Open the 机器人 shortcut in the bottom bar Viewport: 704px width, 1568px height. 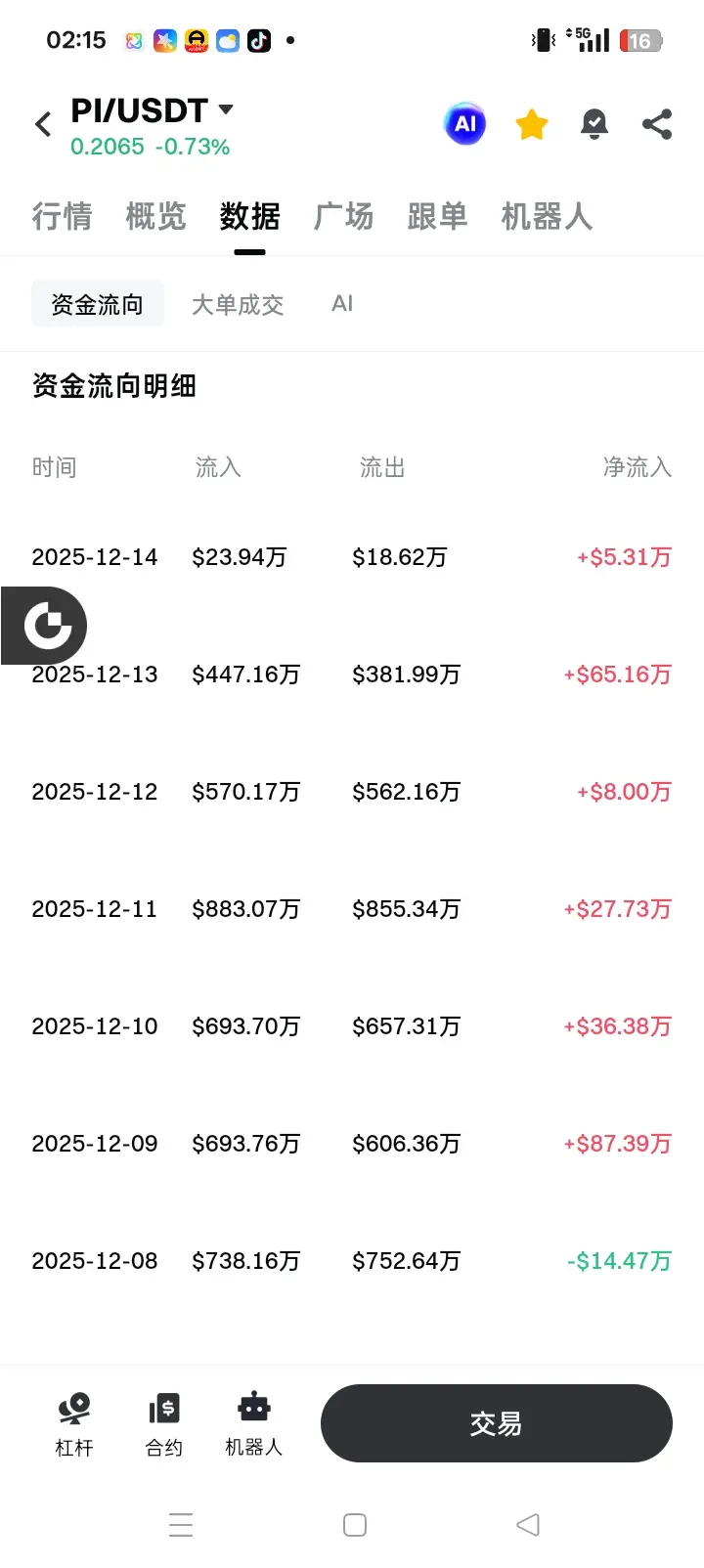254,1424
